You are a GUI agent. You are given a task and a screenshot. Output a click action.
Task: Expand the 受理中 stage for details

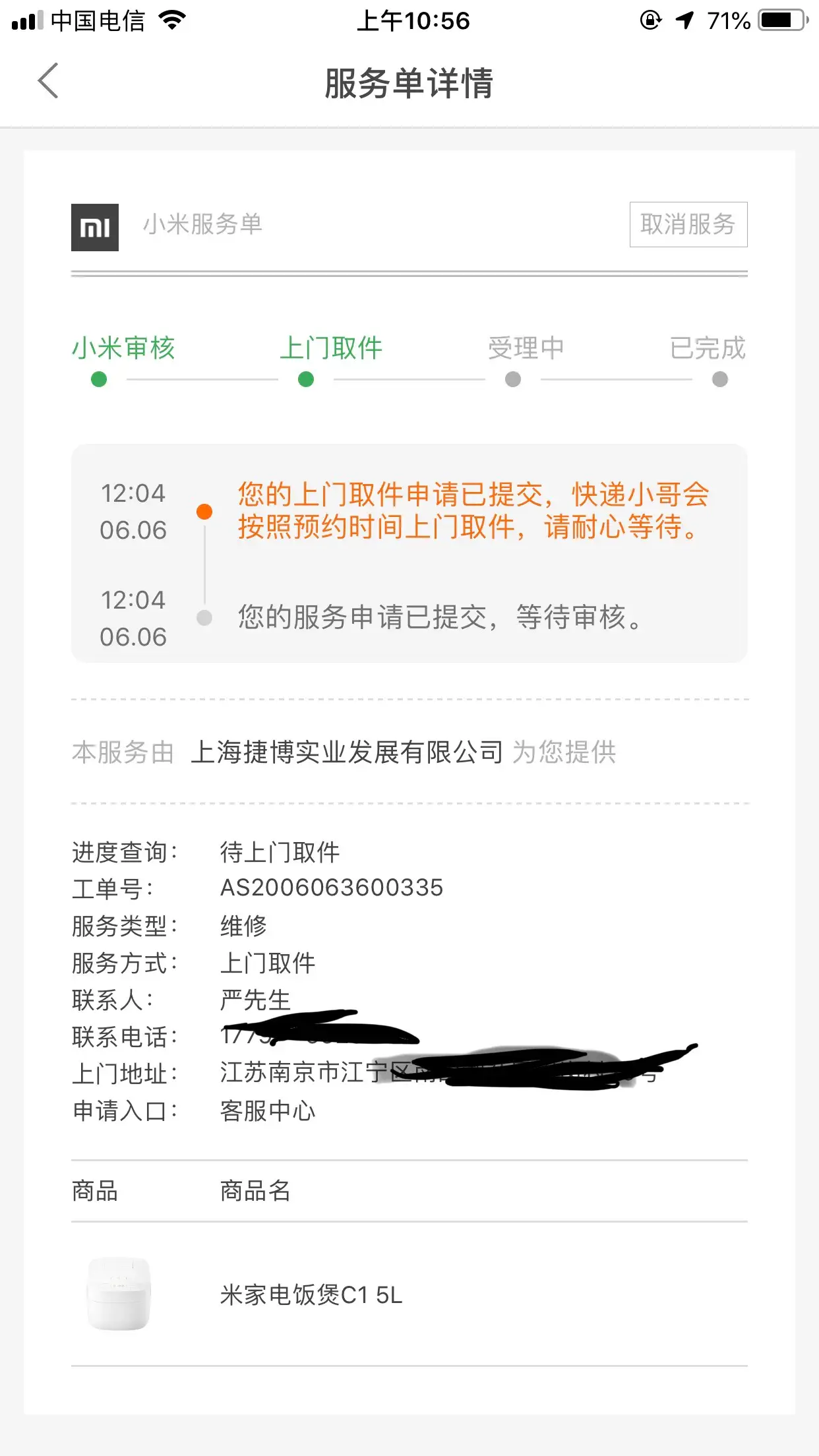coord(526,348)
